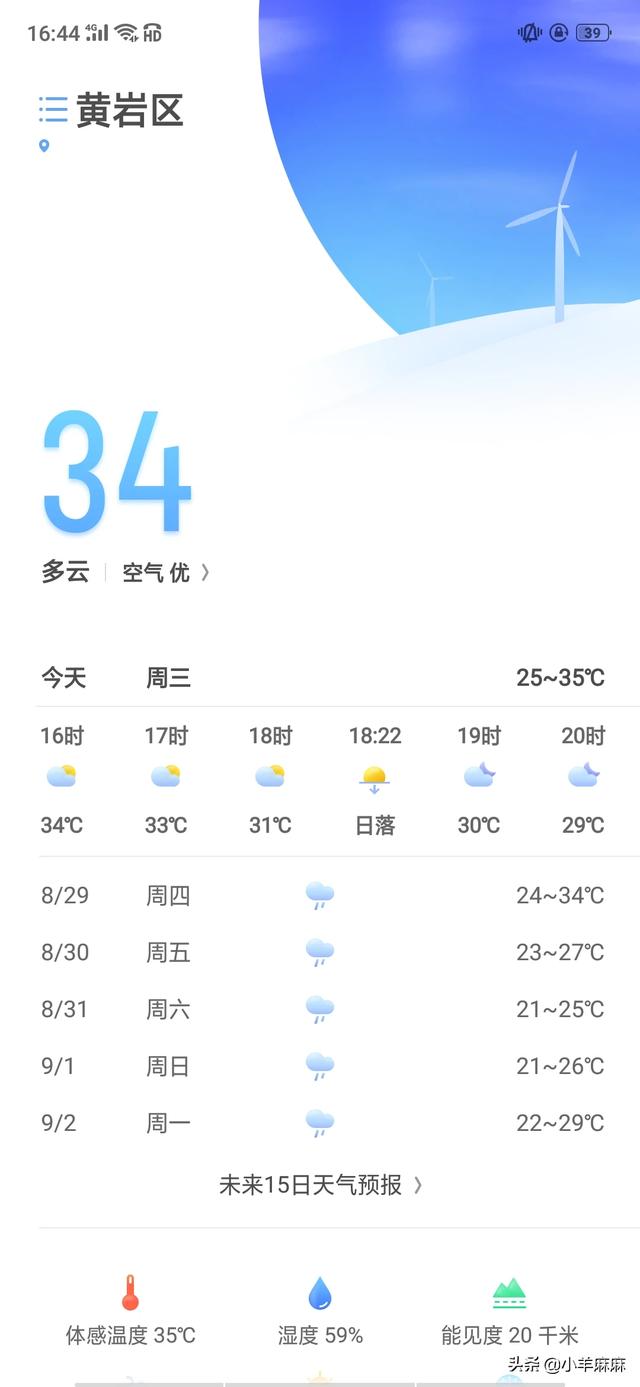
Task: Open the 9/1 周日 forecast row
Action: pos(320,1066)
